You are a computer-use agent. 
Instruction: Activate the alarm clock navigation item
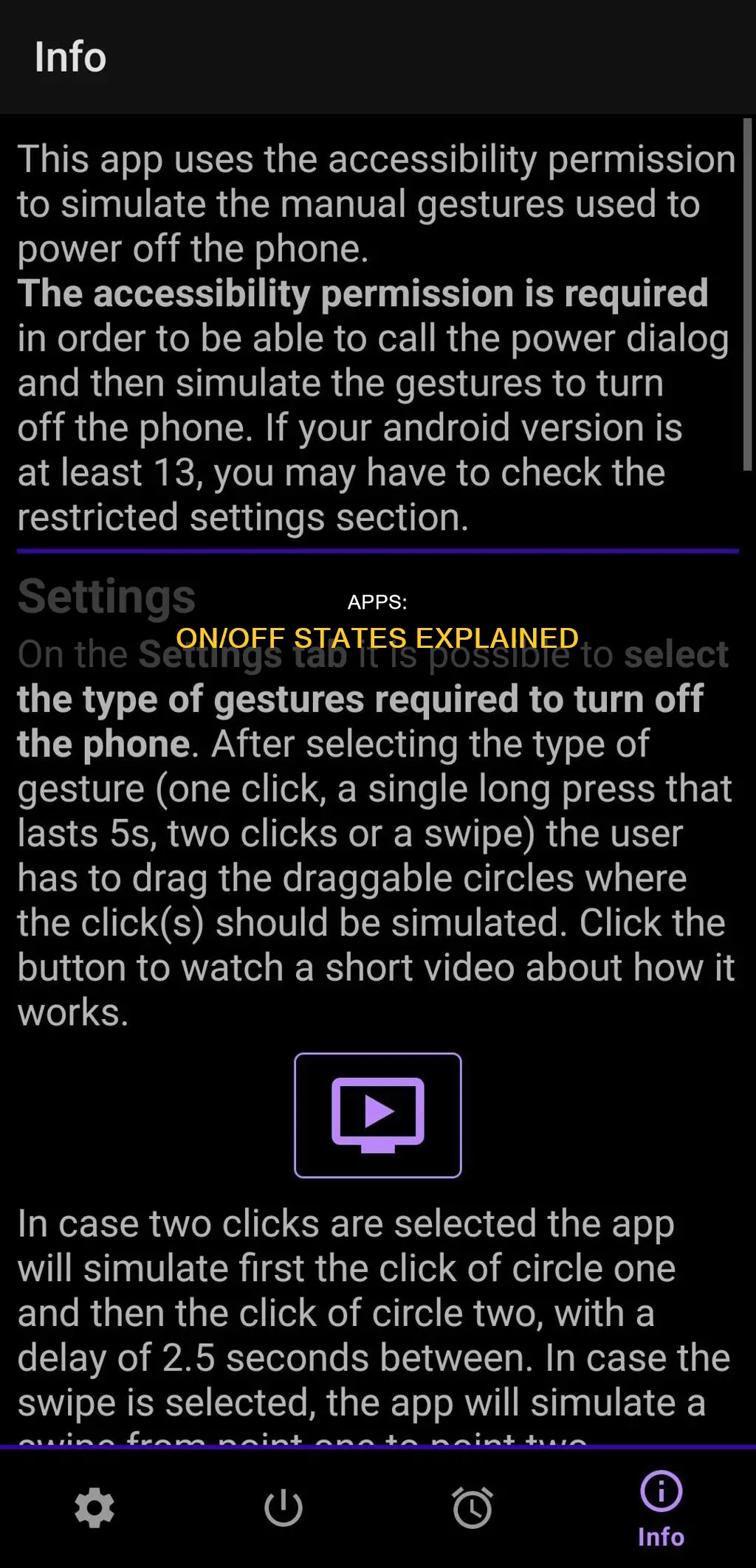(x=472, y=1509)
